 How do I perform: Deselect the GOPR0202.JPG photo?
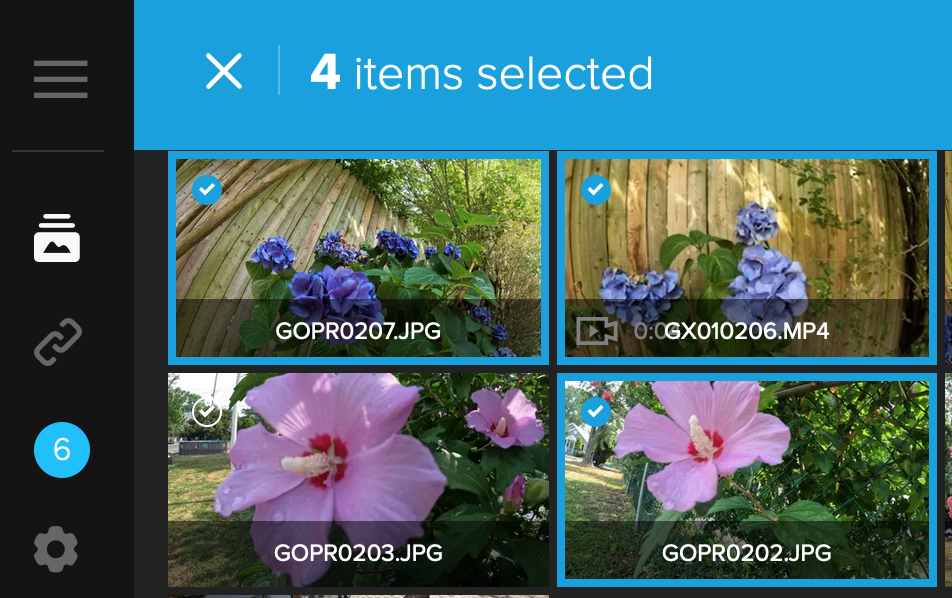(596, 411)
